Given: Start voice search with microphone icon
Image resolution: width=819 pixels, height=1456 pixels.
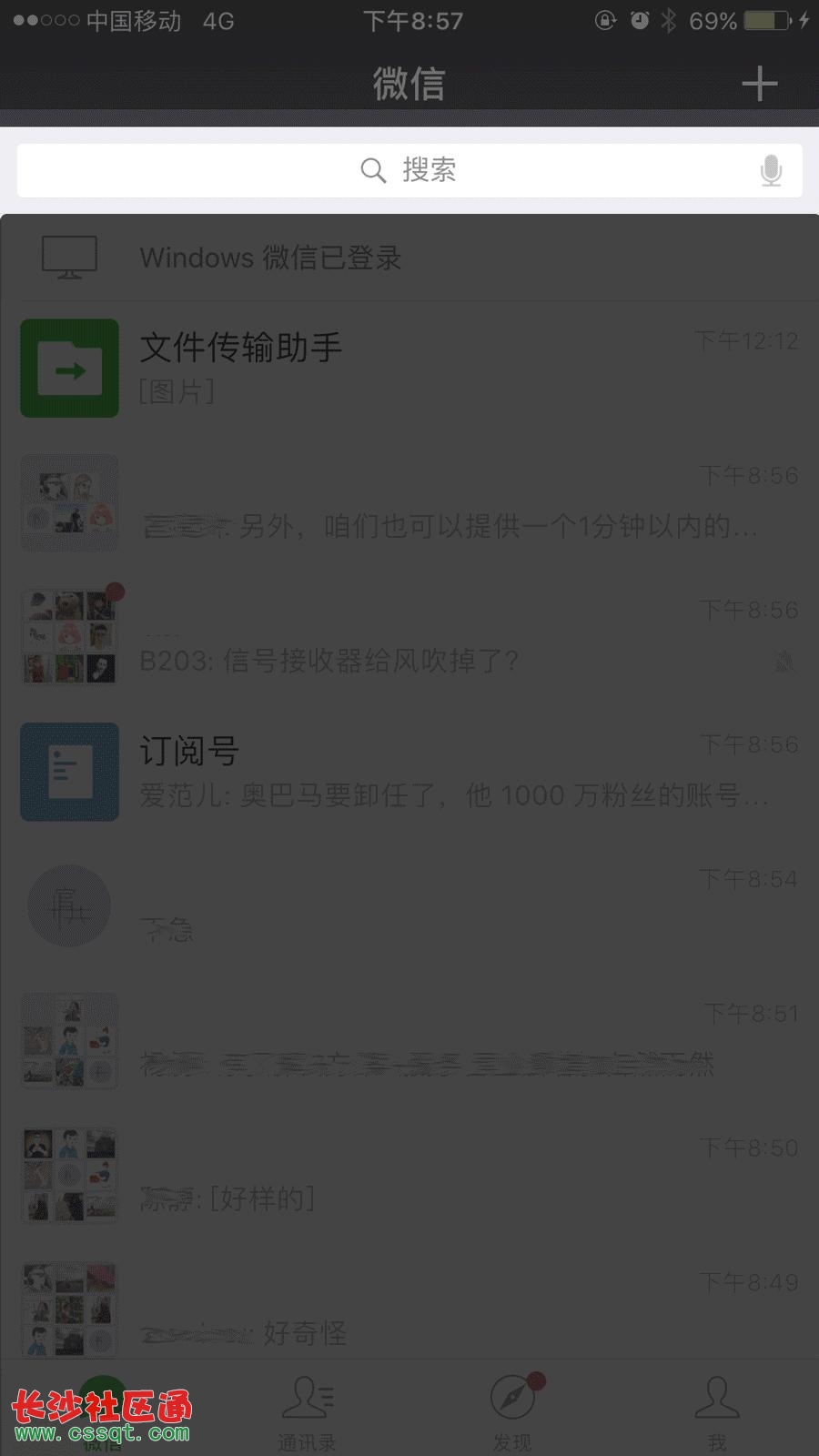Looking at the screenshot, I should click(770, 170).
